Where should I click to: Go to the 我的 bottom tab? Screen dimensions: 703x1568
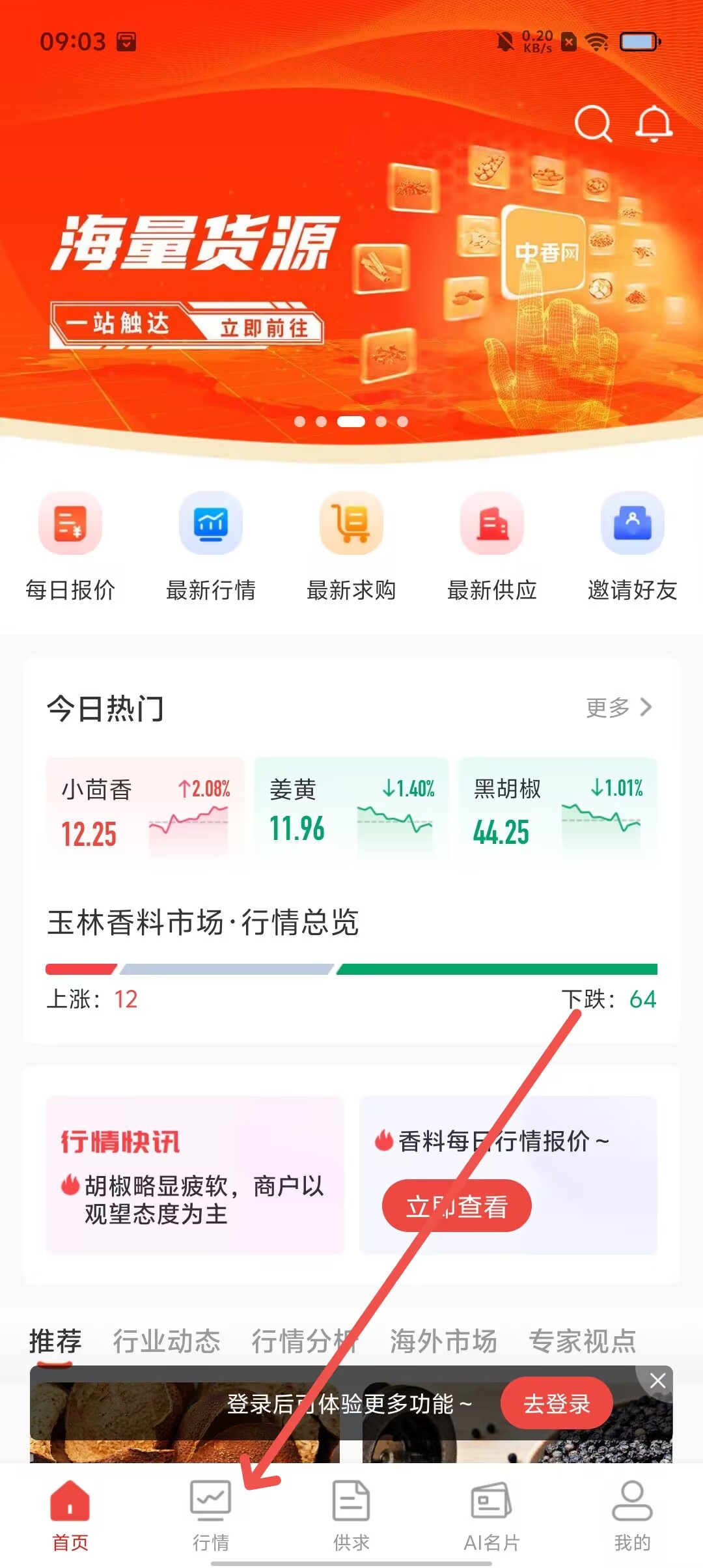pyautogui.click(x=632, y=1514)
